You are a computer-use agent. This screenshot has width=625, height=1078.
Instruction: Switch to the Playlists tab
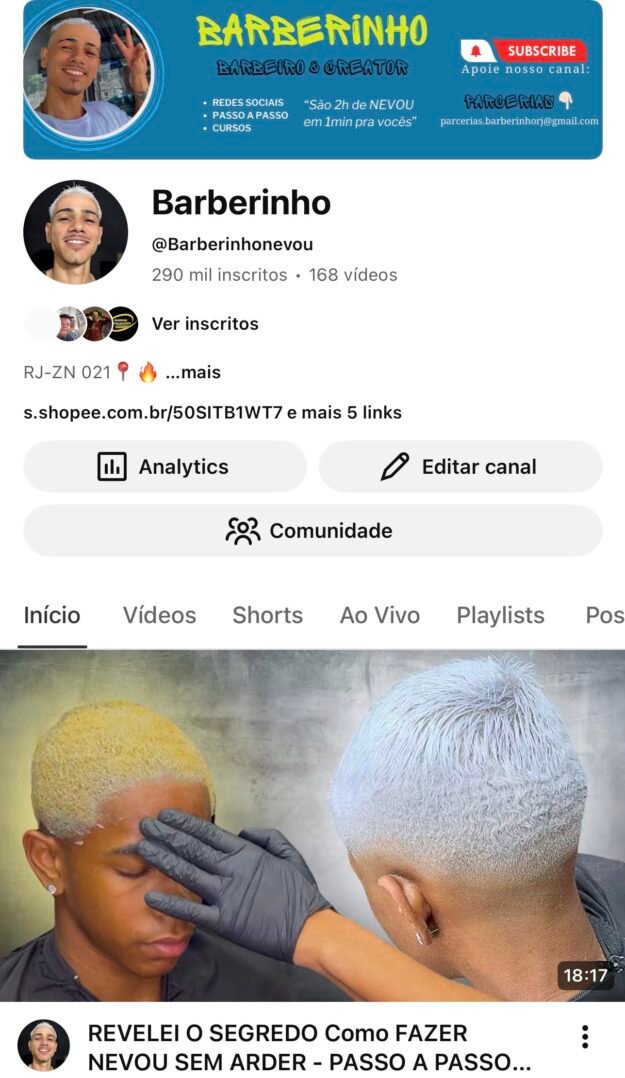click(500, 615)
